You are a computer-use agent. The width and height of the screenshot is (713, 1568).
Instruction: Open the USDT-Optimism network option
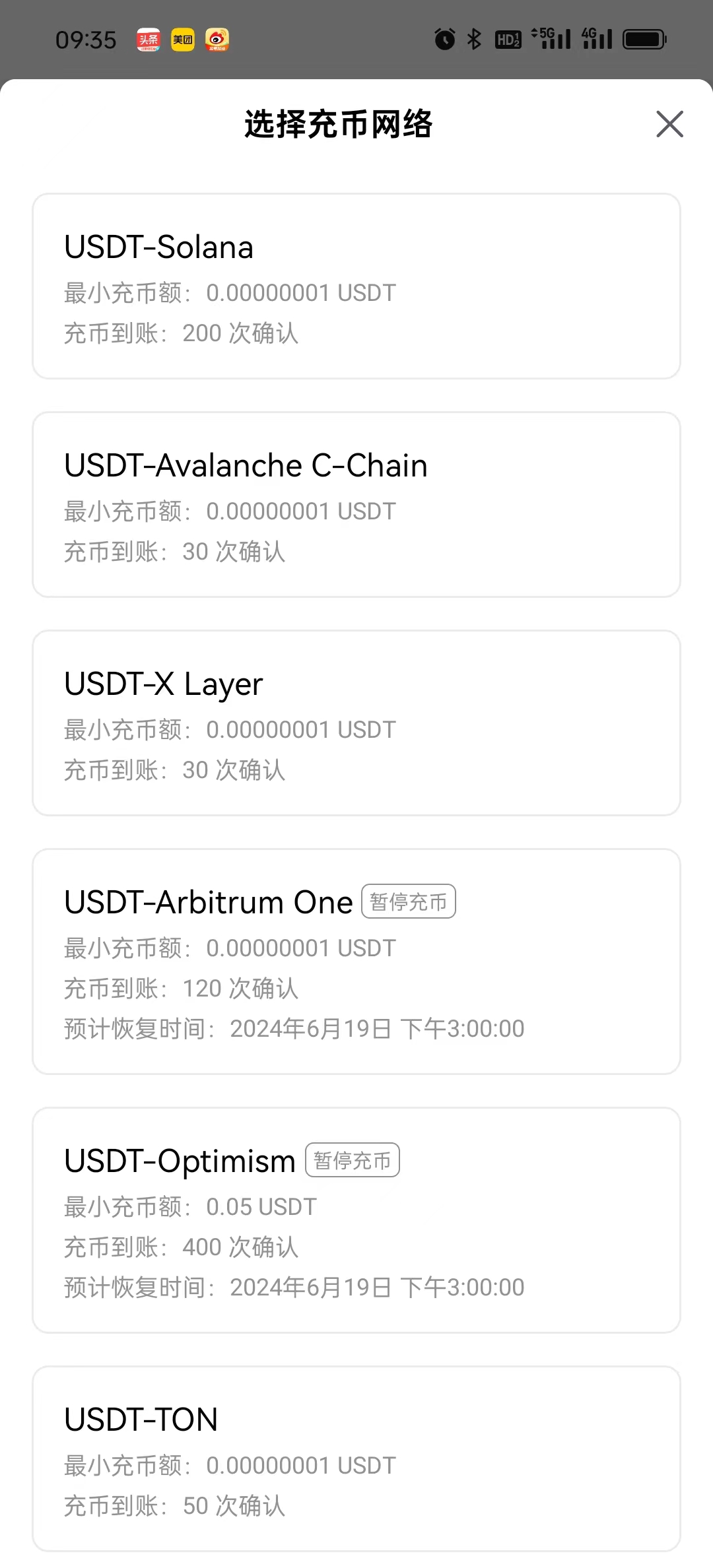point(356,1220)
